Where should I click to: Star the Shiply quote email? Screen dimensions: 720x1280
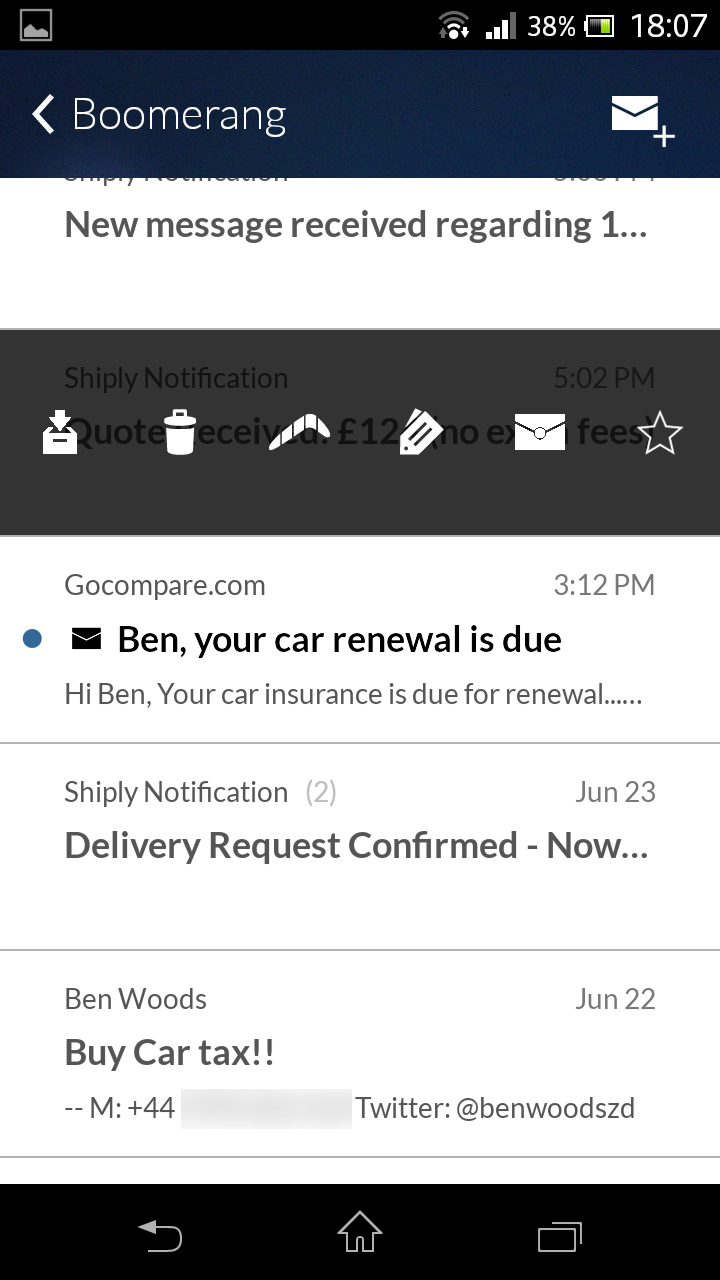(660, 433)
